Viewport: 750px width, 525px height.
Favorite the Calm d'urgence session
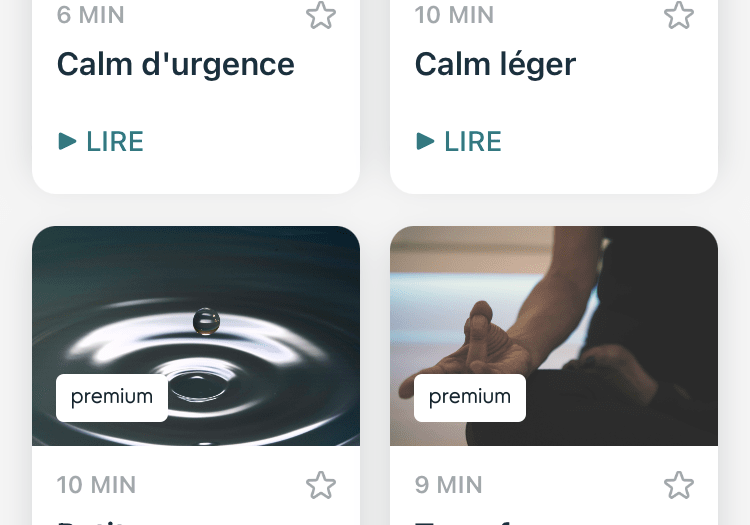(320, 15)
